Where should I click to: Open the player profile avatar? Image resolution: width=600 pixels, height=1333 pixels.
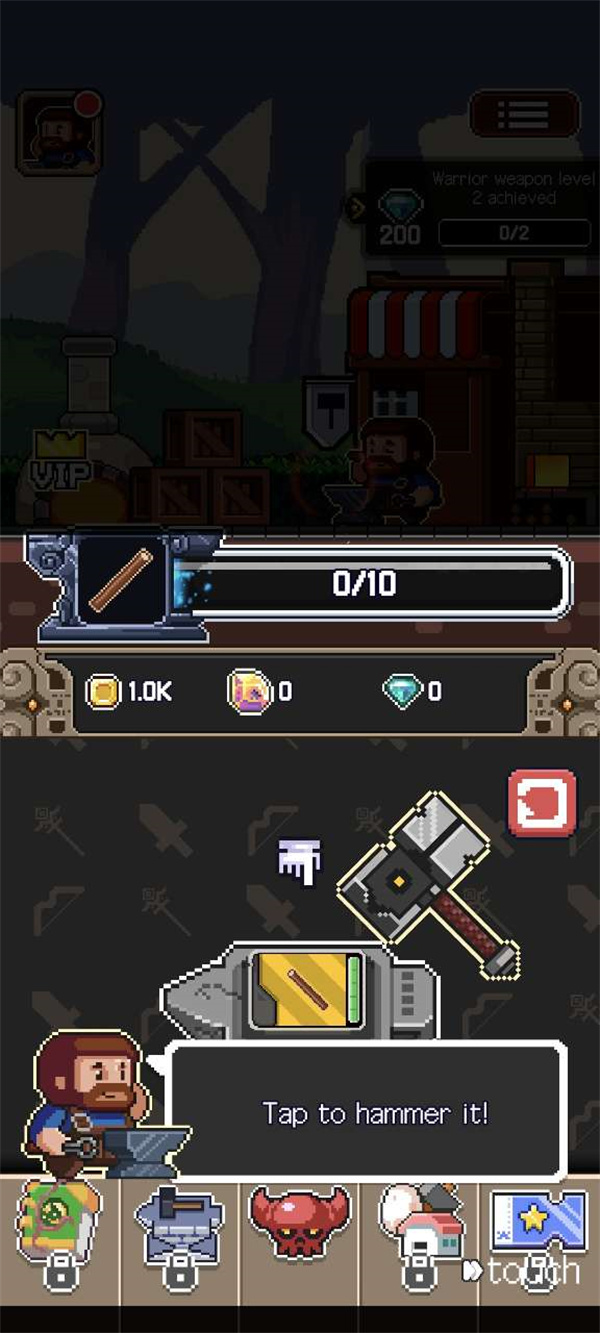pyautogui.click(x=58, y=132)
